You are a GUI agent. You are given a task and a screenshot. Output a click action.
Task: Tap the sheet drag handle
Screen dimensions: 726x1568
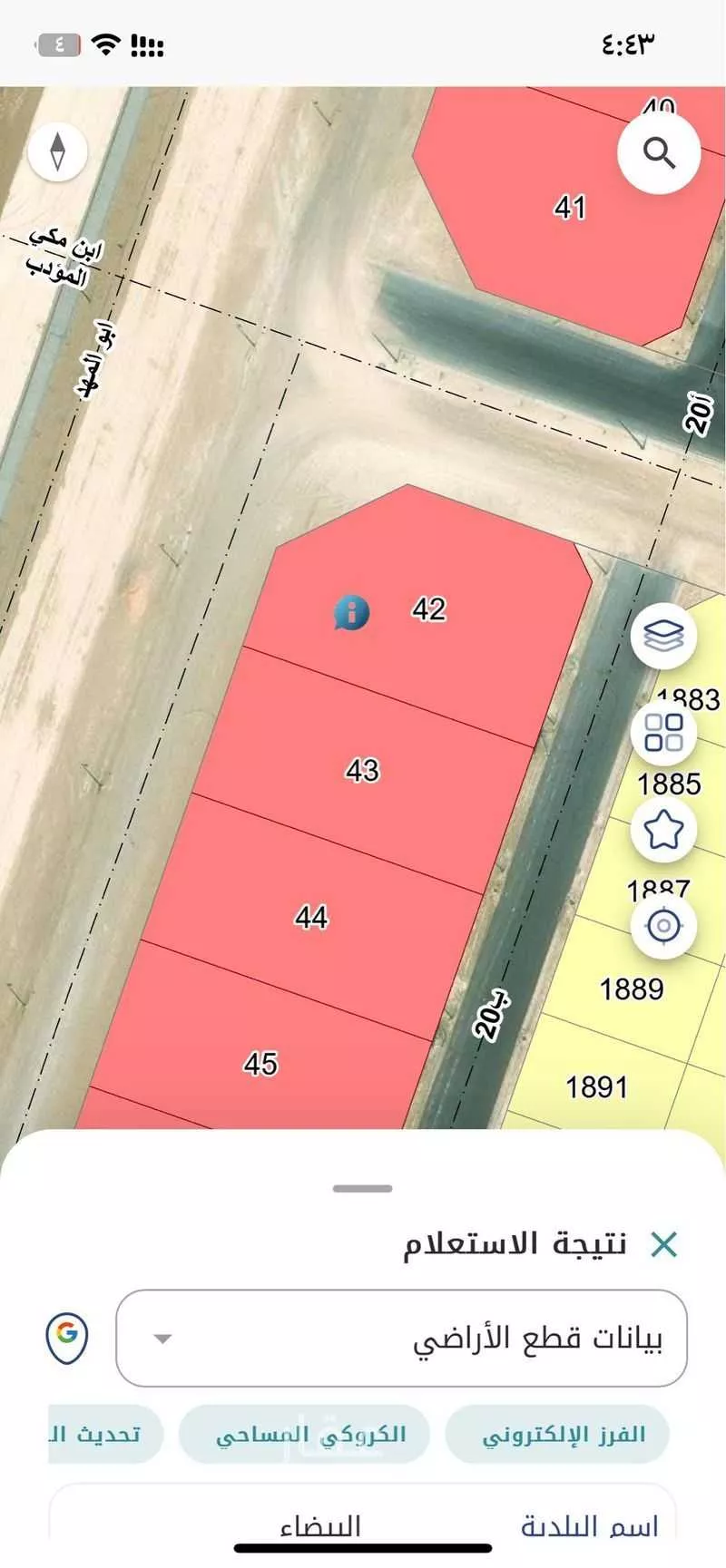pos(362,1188)
